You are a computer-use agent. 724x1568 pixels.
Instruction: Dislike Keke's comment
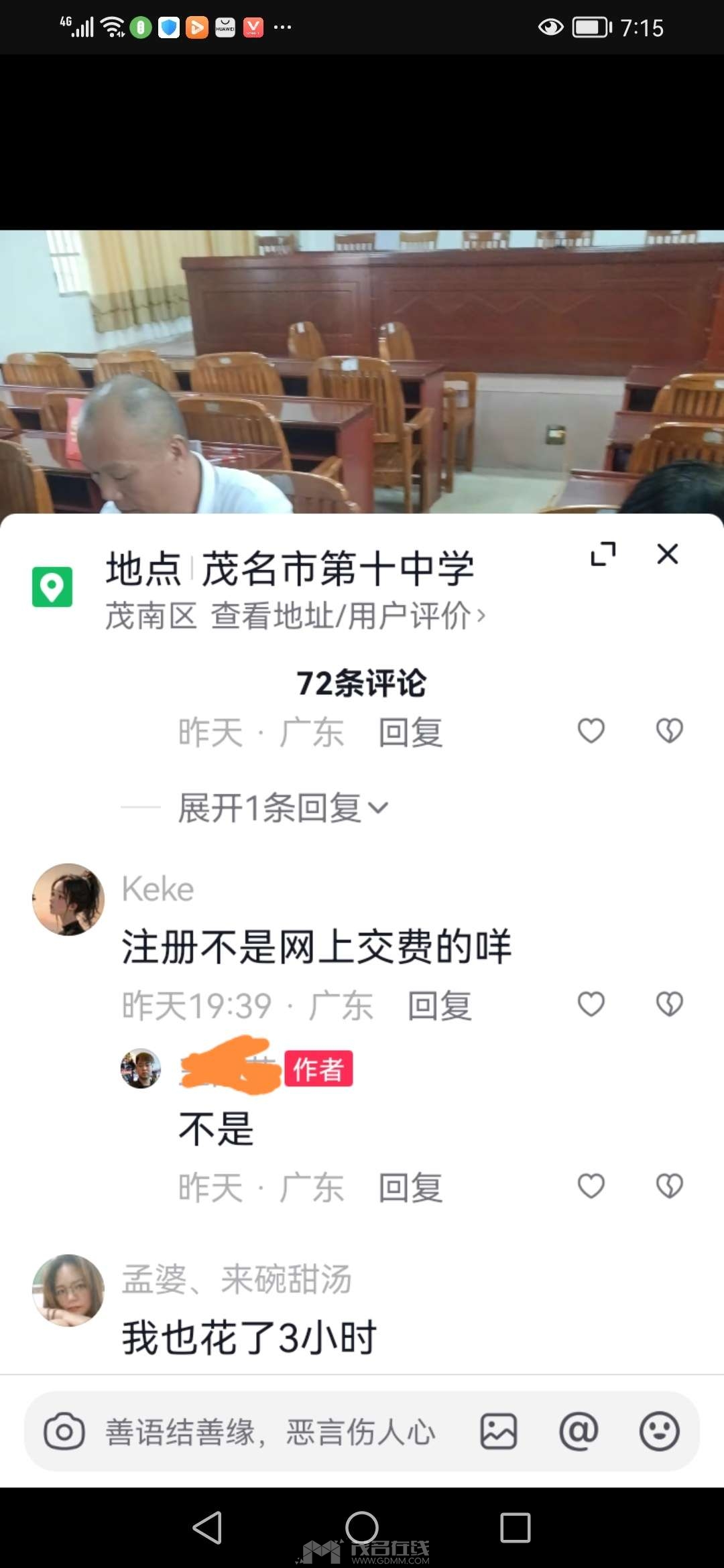[x=669, y=1004]
